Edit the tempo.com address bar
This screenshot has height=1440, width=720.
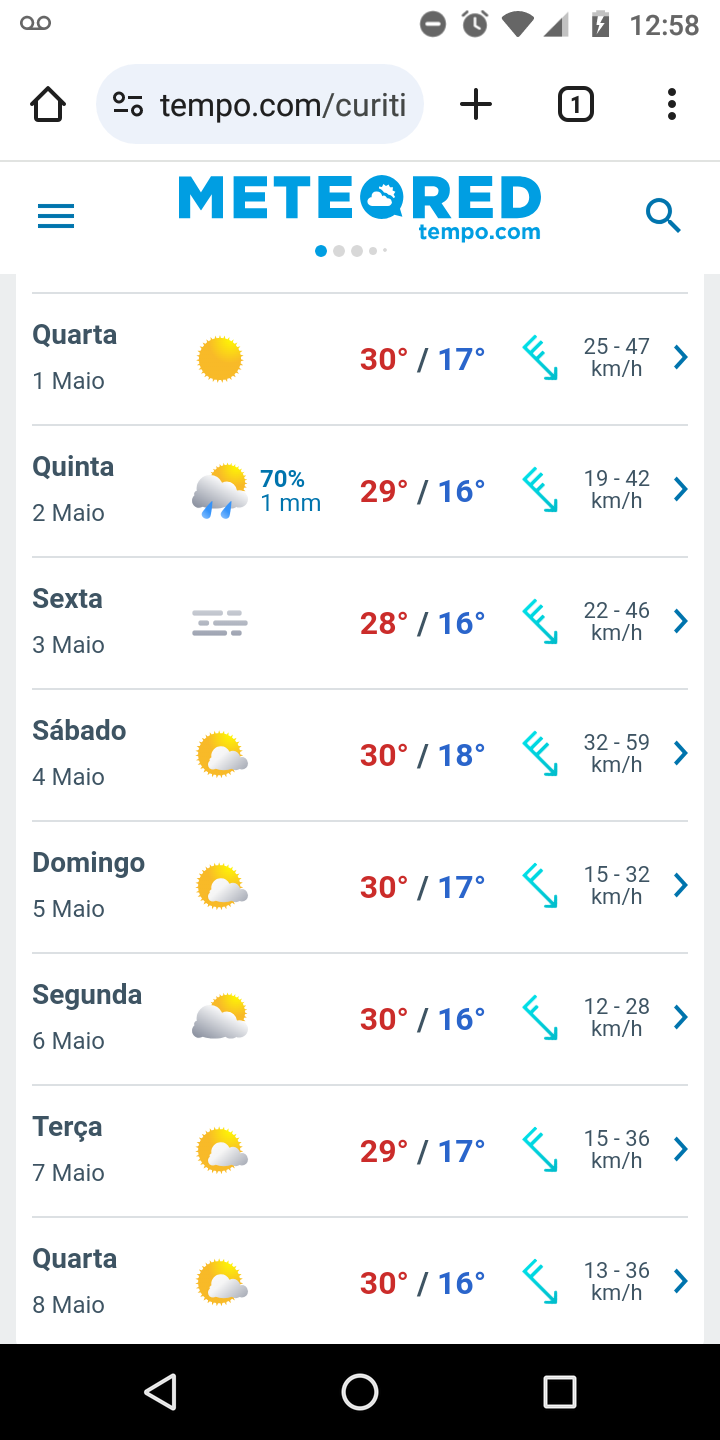coord(260,104)
